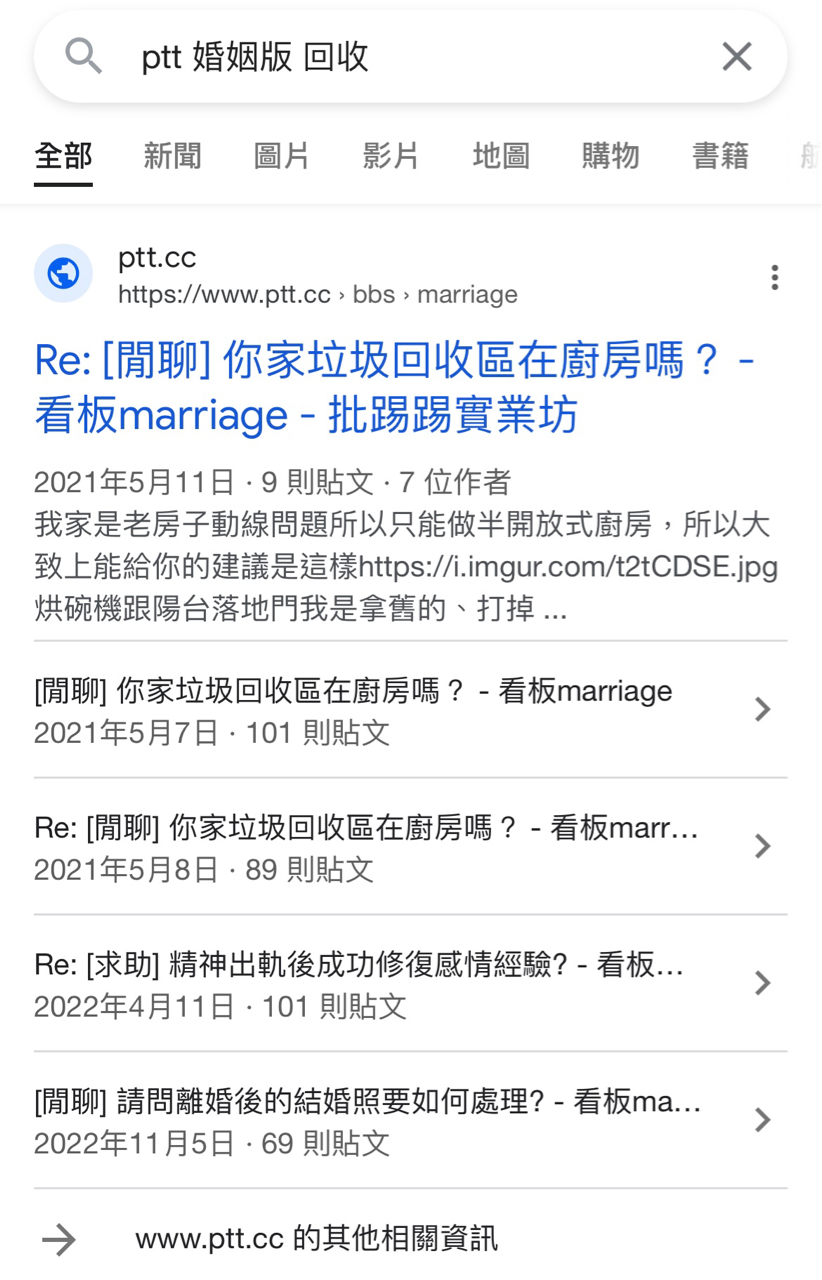Clear the search query with X

pyautogui.click(x=737, y=57)
